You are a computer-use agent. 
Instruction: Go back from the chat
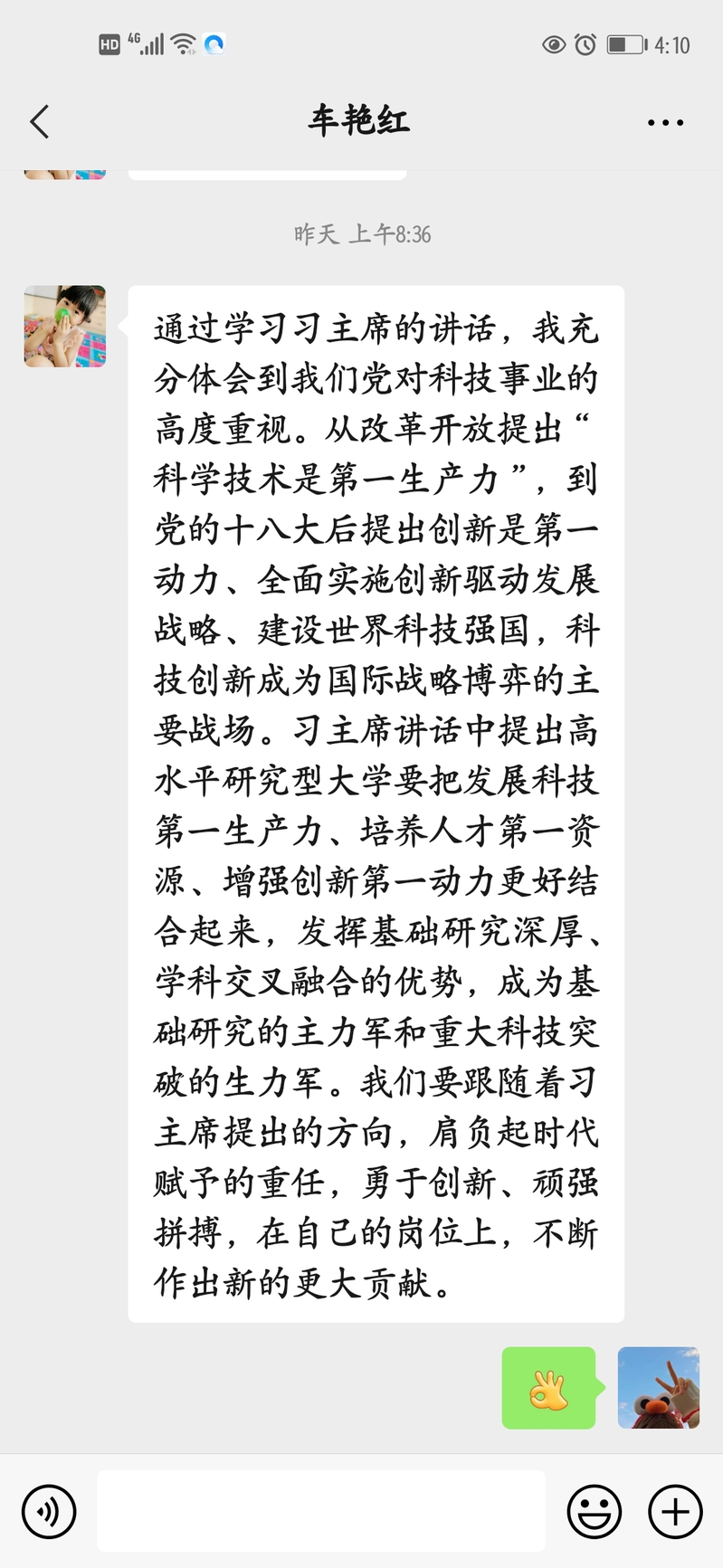(x=39, y=121)
